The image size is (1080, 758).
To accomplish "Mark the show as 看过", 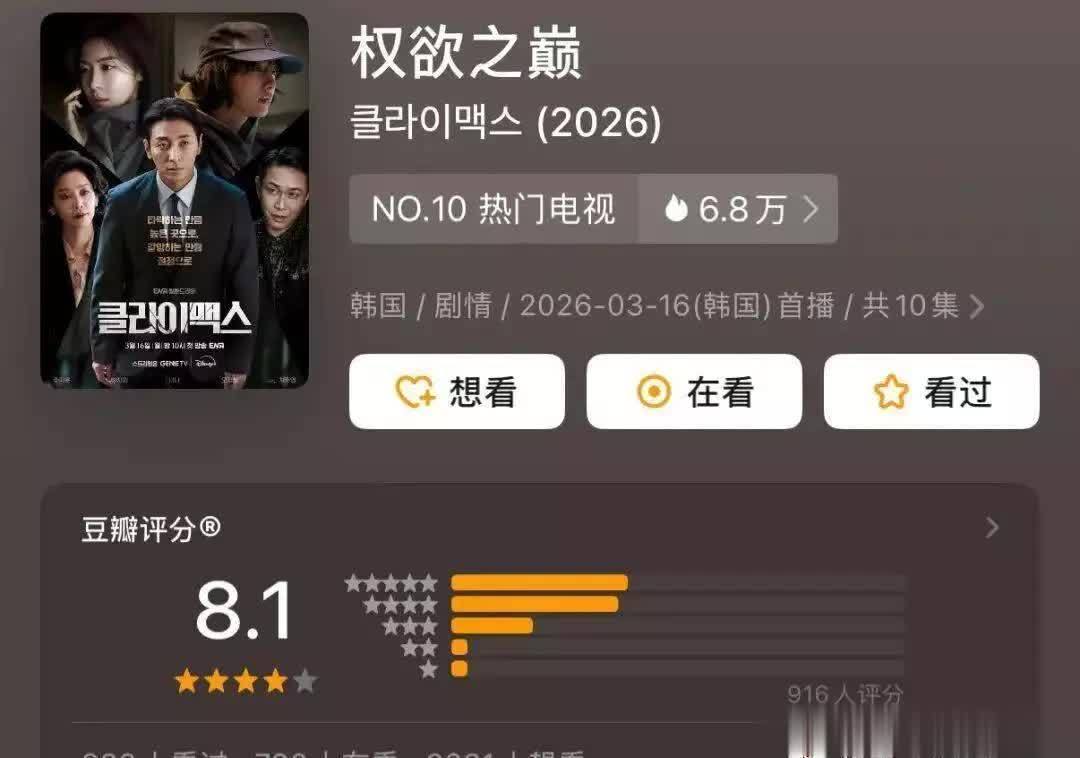I will (931, 392).
